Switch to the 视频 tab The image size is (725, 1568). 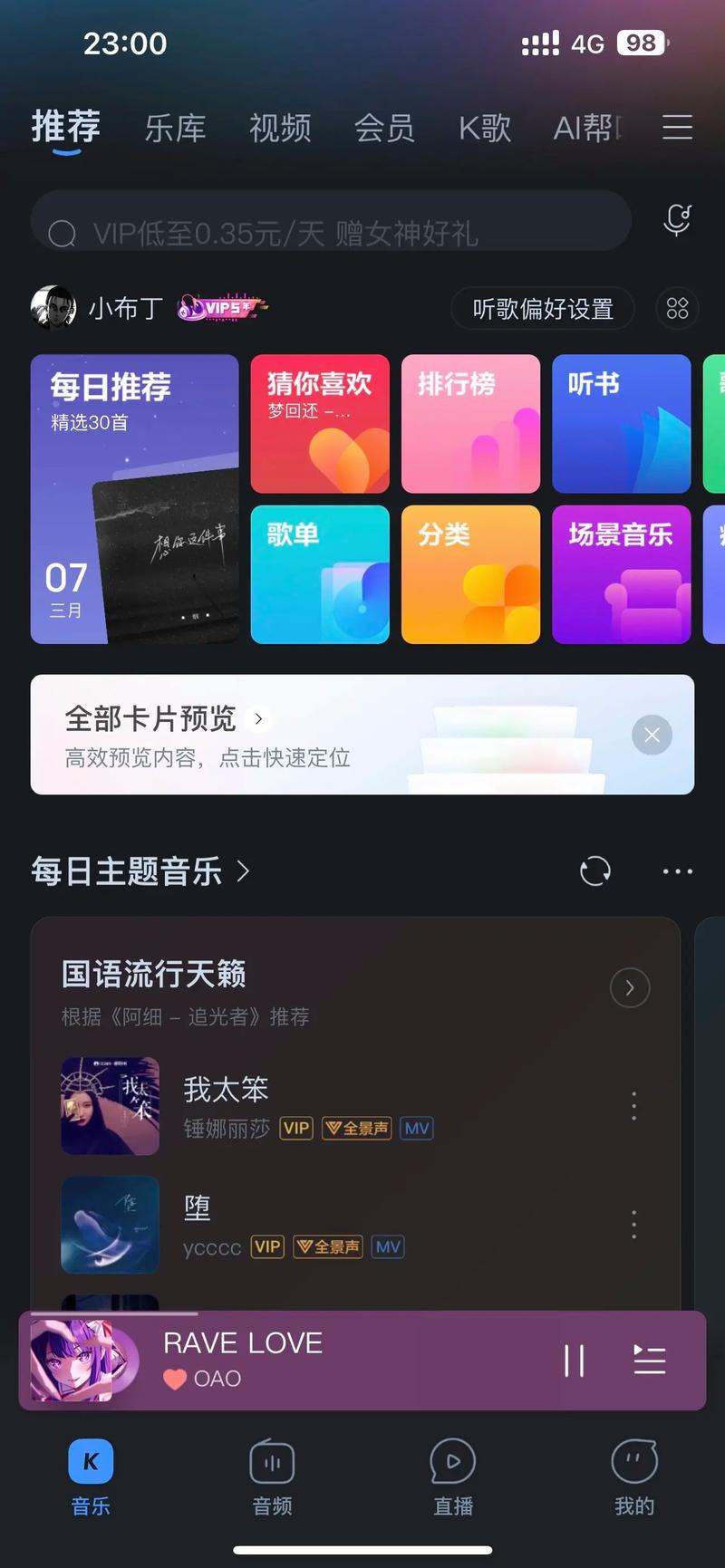(x=280, y=128)
